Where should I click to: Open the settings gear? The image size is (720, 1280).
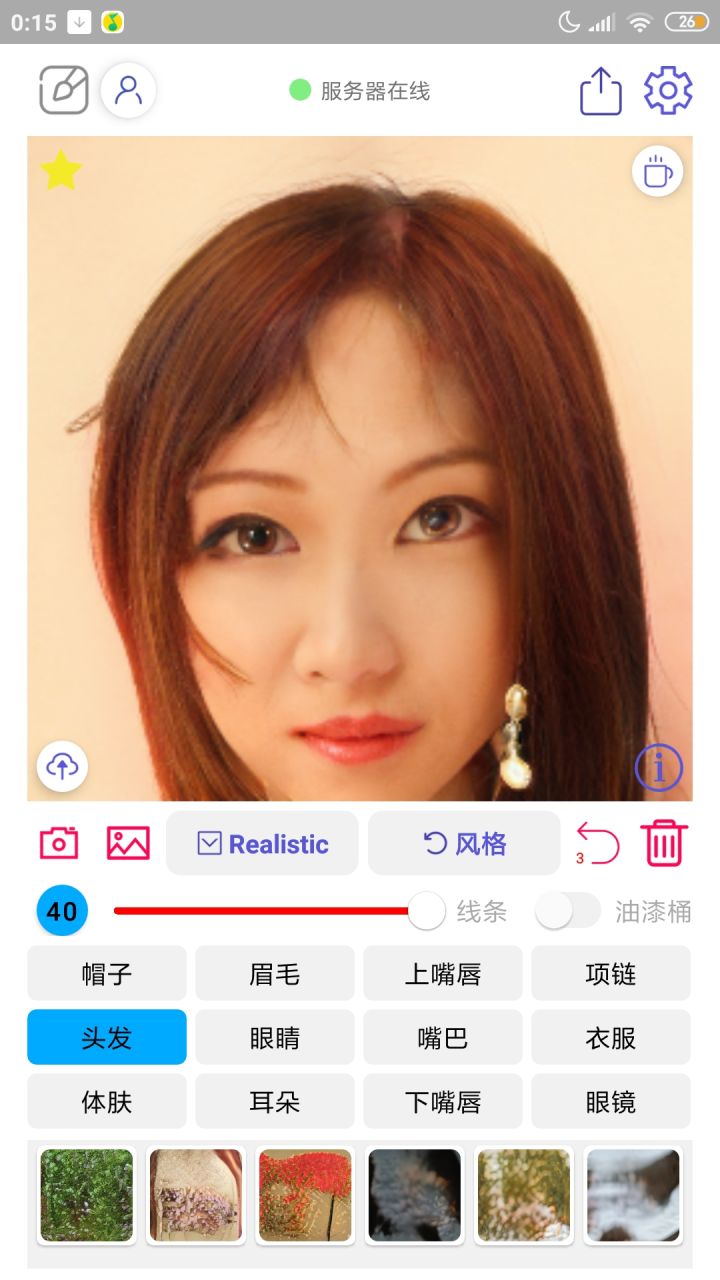coord(668,91)
